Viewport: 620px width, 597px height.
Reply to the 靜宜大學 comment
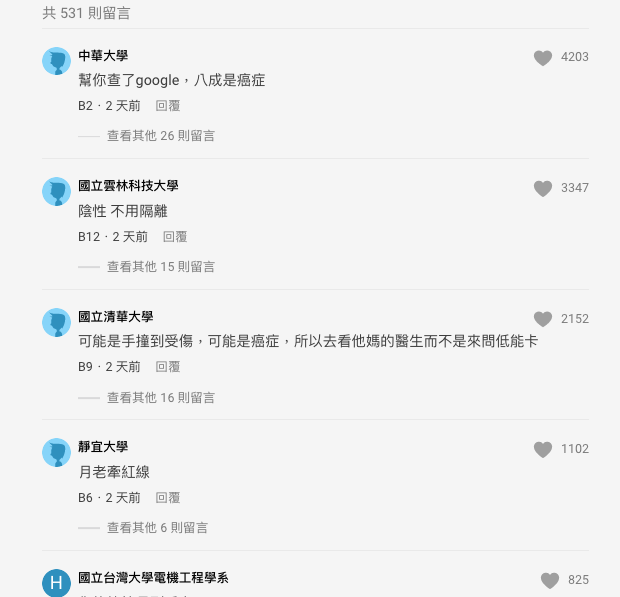(168, 498)
